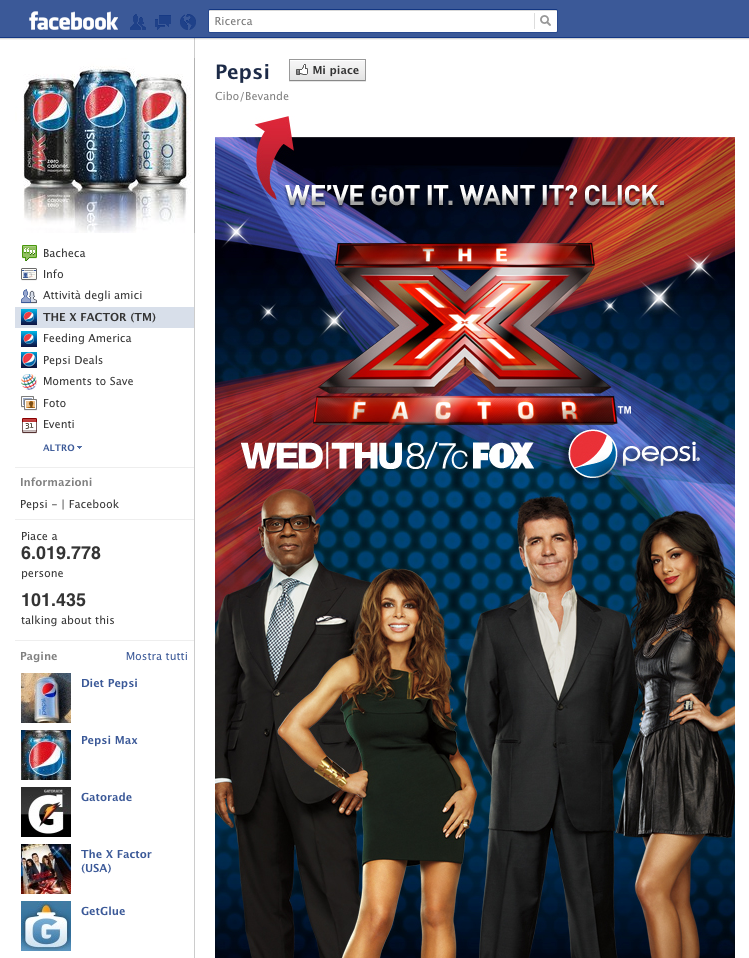The width and height of the screenshot is (749, 958).
Task: Open Pepsi Deals tab
Action: tap(73, 360)
